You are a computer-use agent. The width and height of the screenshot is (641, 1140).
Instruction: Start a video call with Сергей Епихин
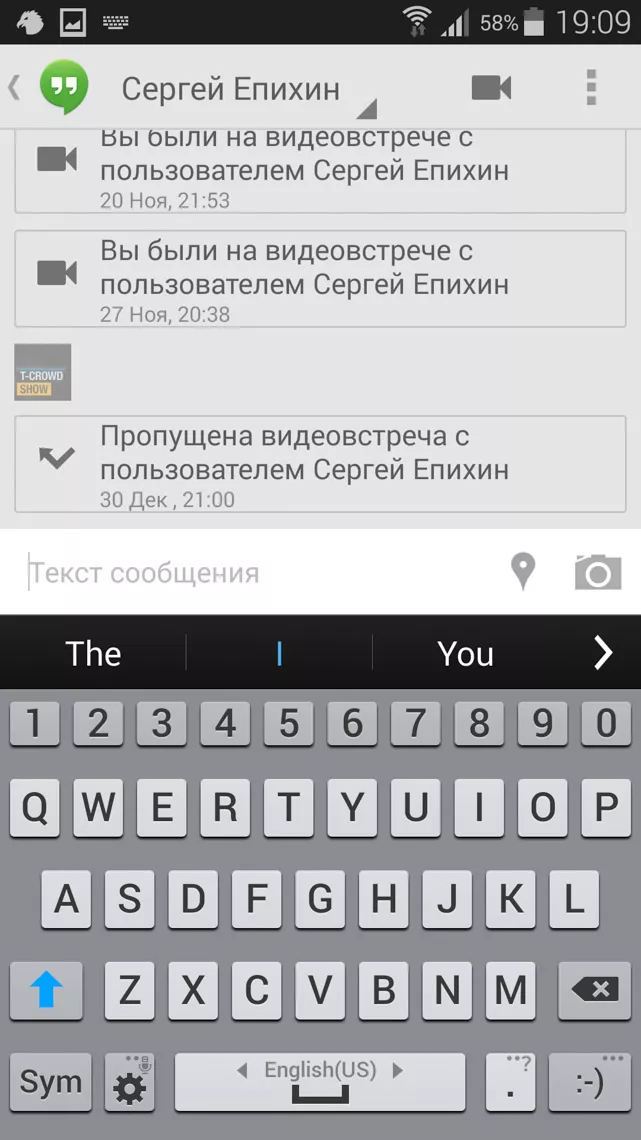491,88
